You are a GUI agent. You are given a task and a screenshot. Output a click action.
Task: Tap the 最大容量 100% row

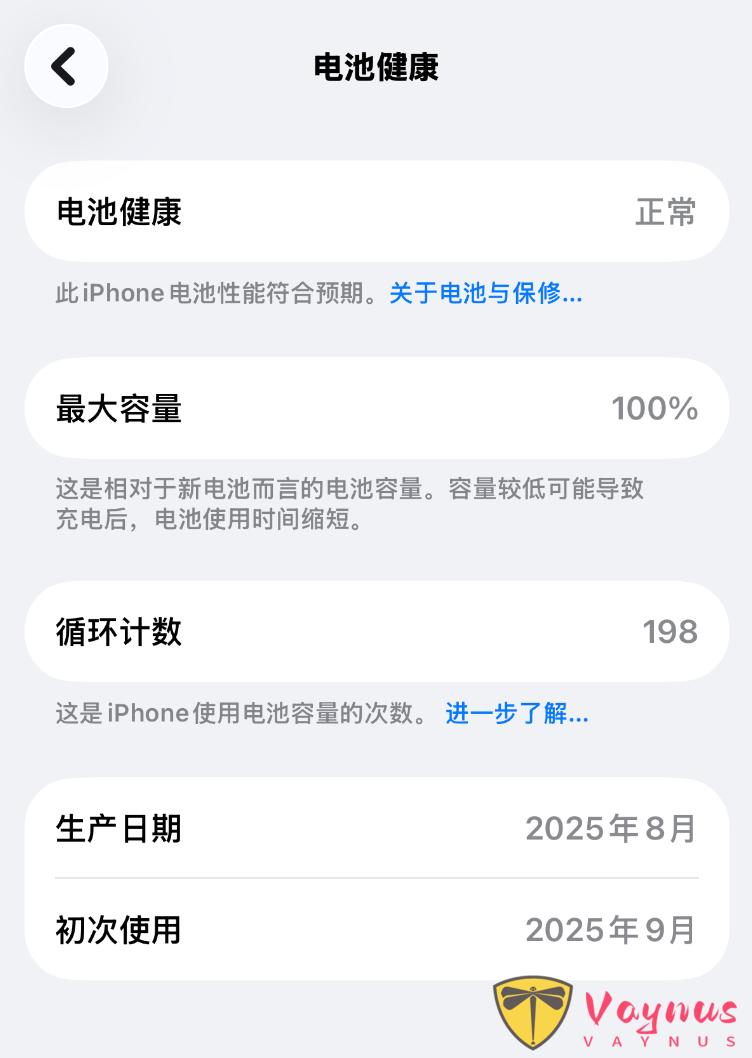click(x=376, y=408)
